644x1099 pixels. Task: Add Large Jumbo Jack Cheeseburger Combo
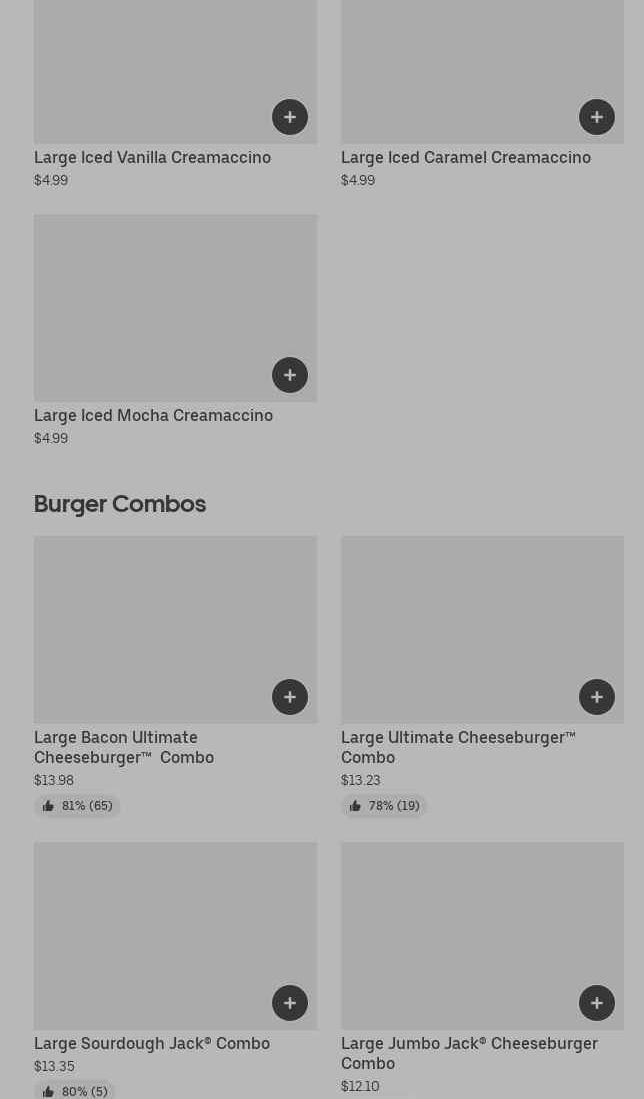pyautogui.click(x=596, y=1003)
